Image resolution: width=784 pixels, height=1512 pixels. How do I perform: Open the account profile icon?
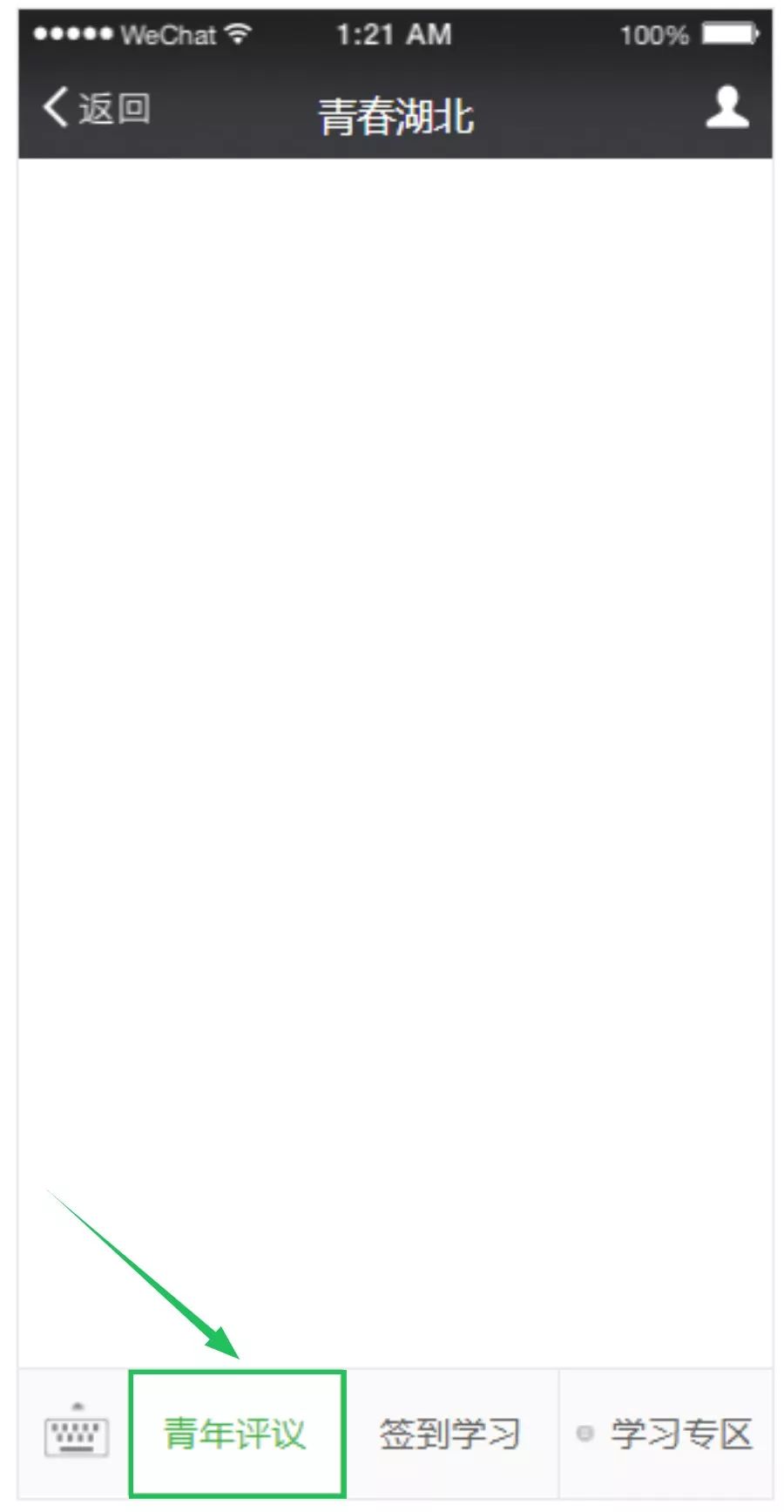(x=727, y=108)
